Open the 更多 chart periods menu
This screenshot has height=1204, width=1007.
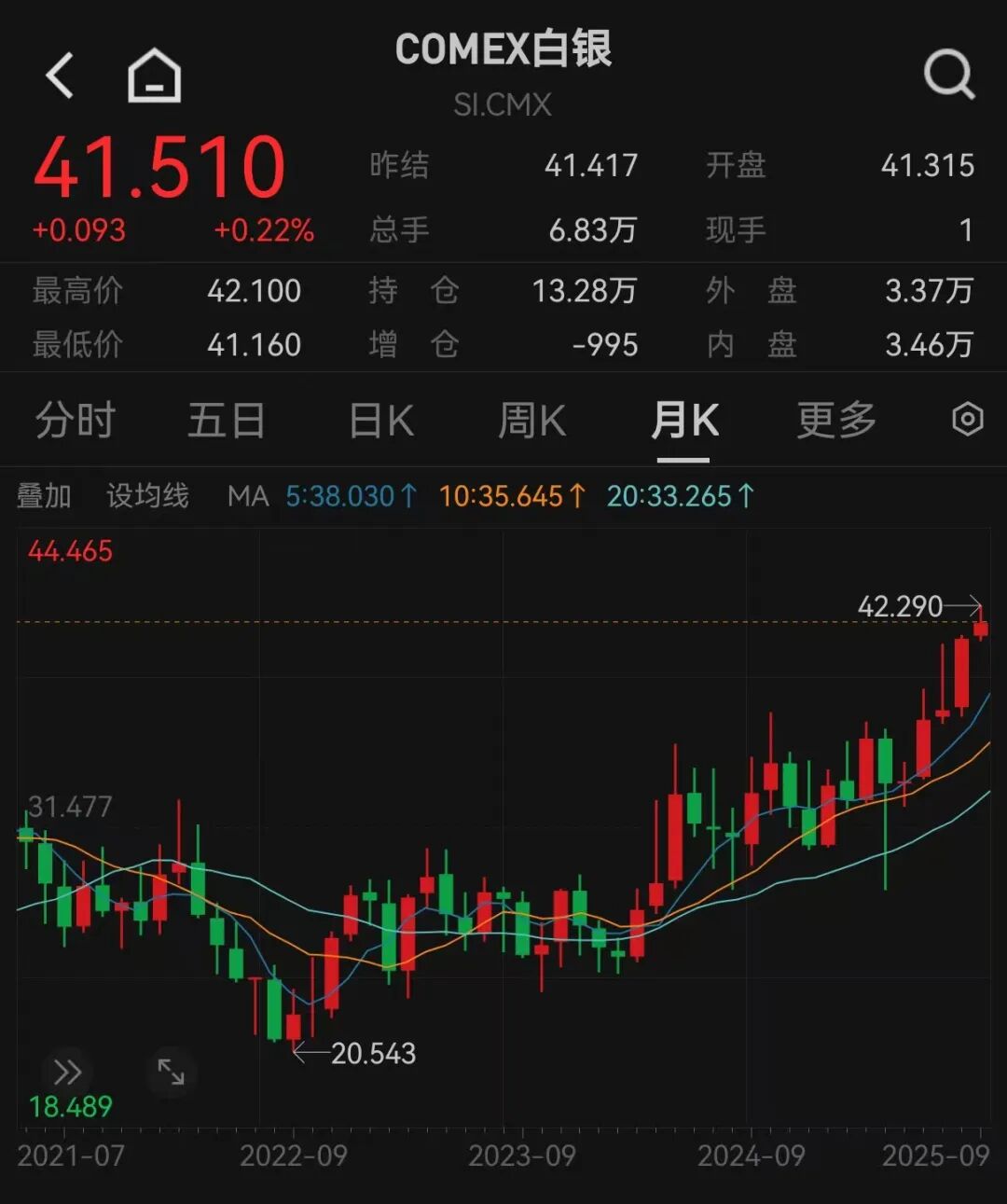(x=836, y=421)
